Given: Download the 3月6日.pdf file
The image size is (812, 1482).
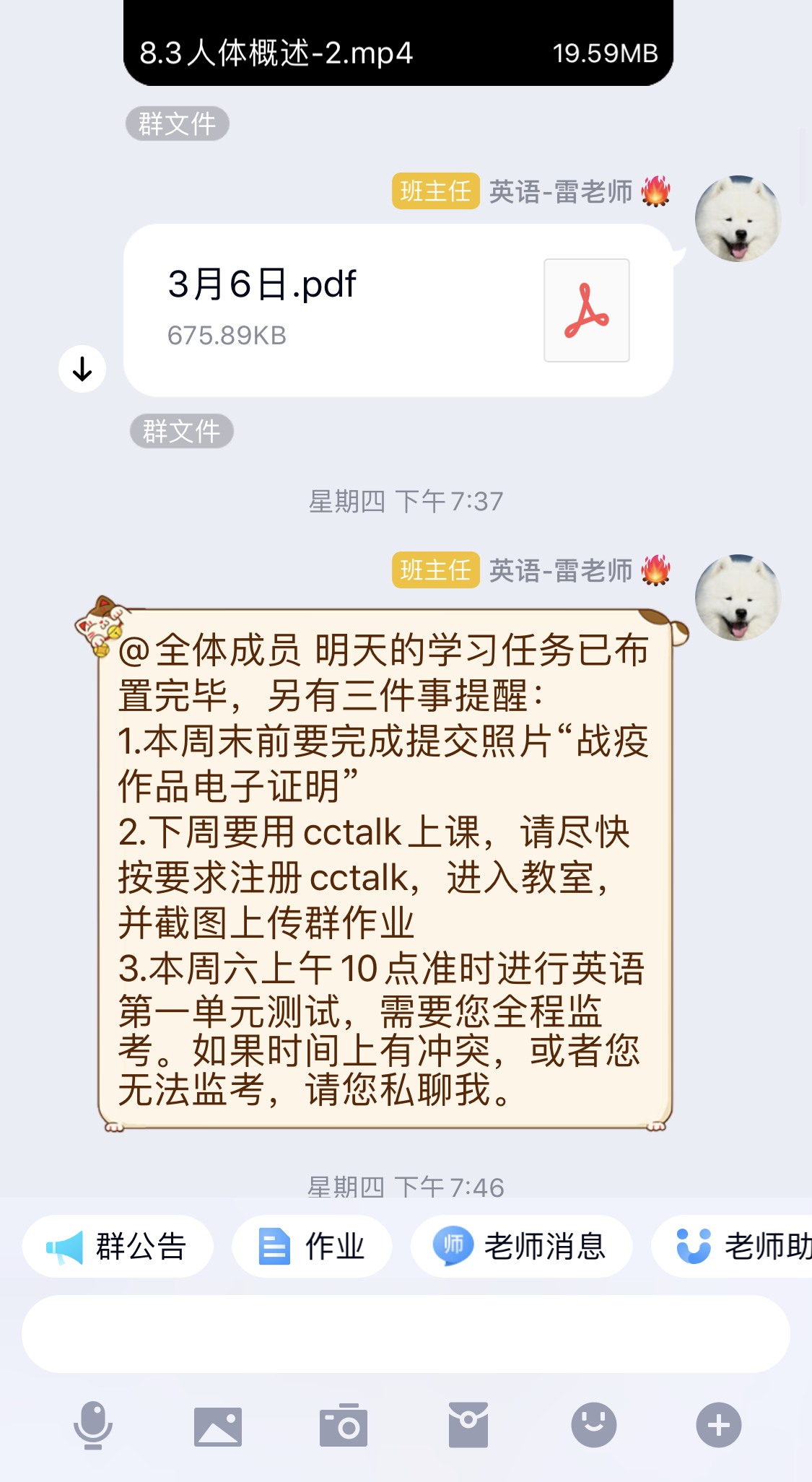Looking at the screenshot, I should 82,369.
